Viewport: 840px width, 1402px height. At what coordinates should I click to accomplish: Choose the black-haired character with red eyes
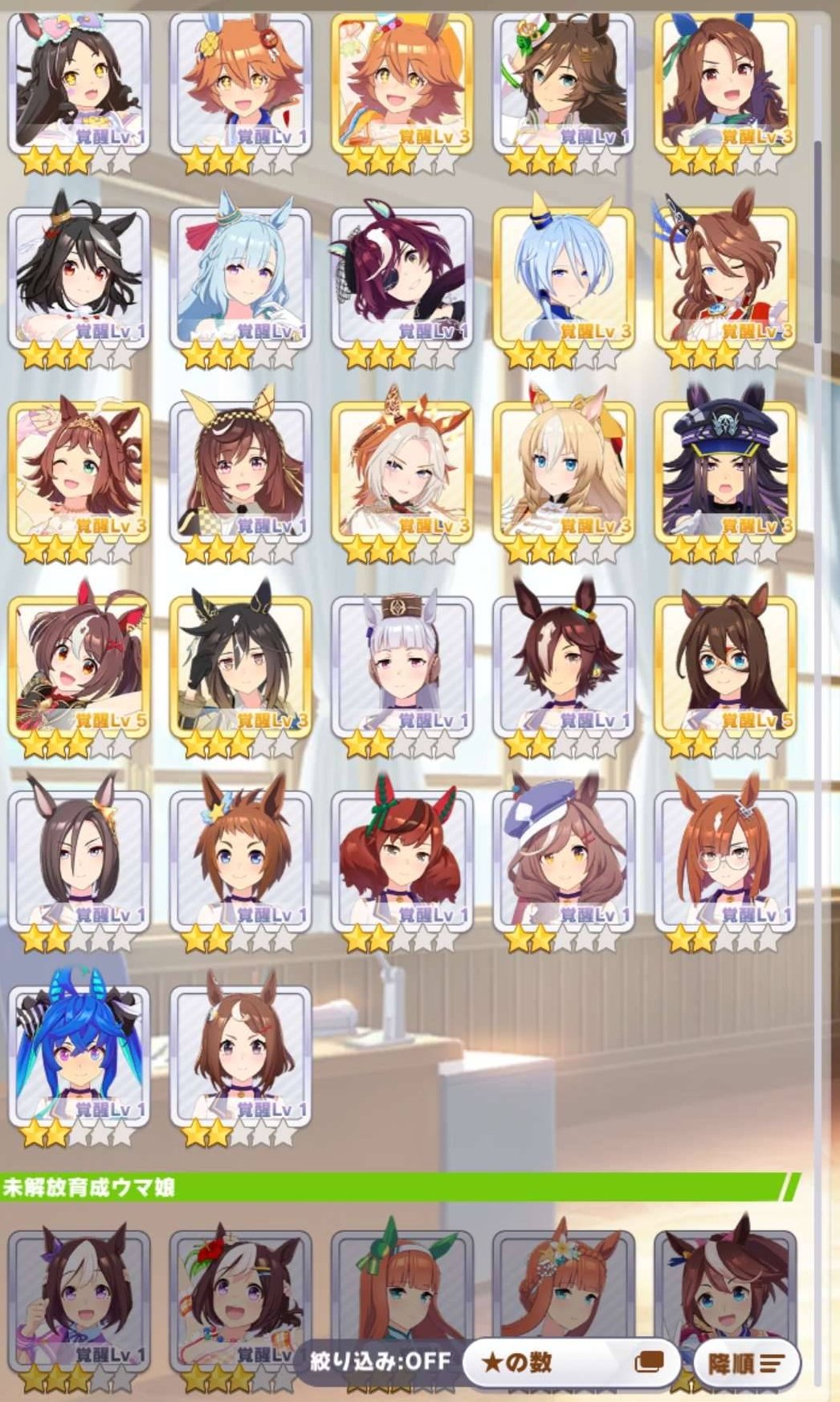pyautogui.click(x=80, y=275)
